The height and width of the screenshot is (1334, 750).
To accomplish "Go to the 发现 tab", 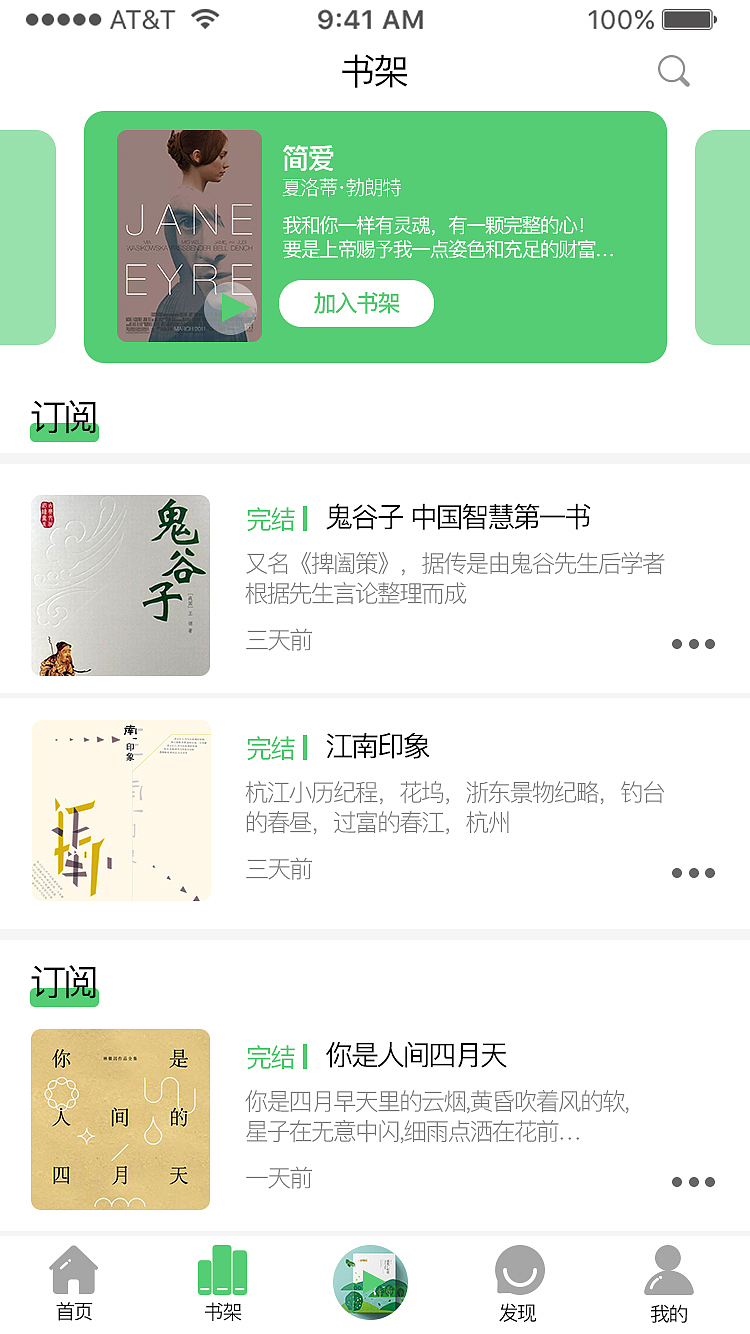I will (x=518, y=1285).
